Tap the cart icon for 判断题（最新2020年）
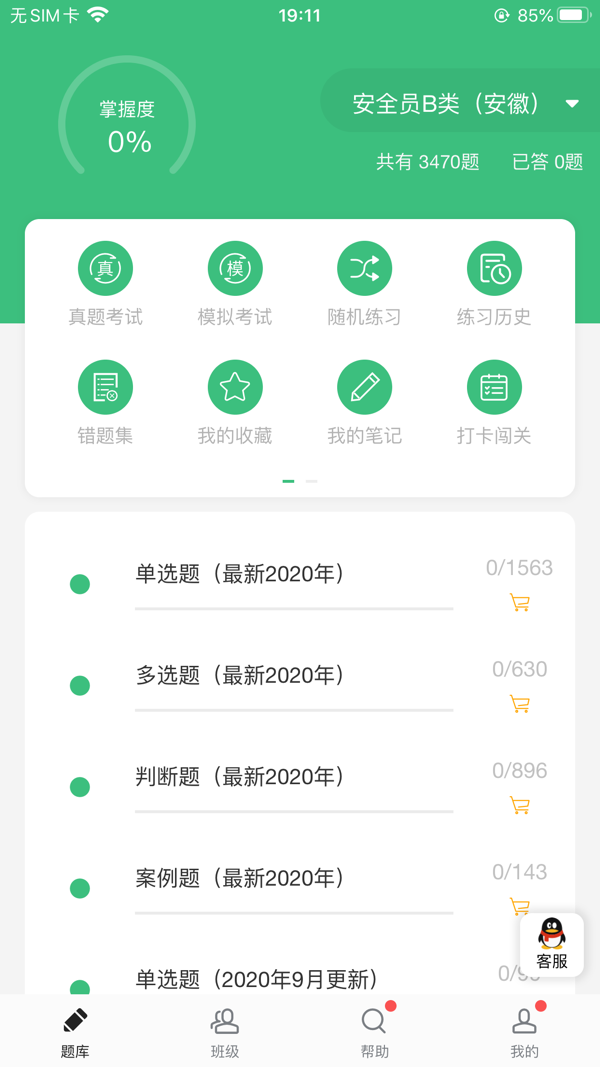The height and width of the screenshot is (1067, 600). coord(520,805)
